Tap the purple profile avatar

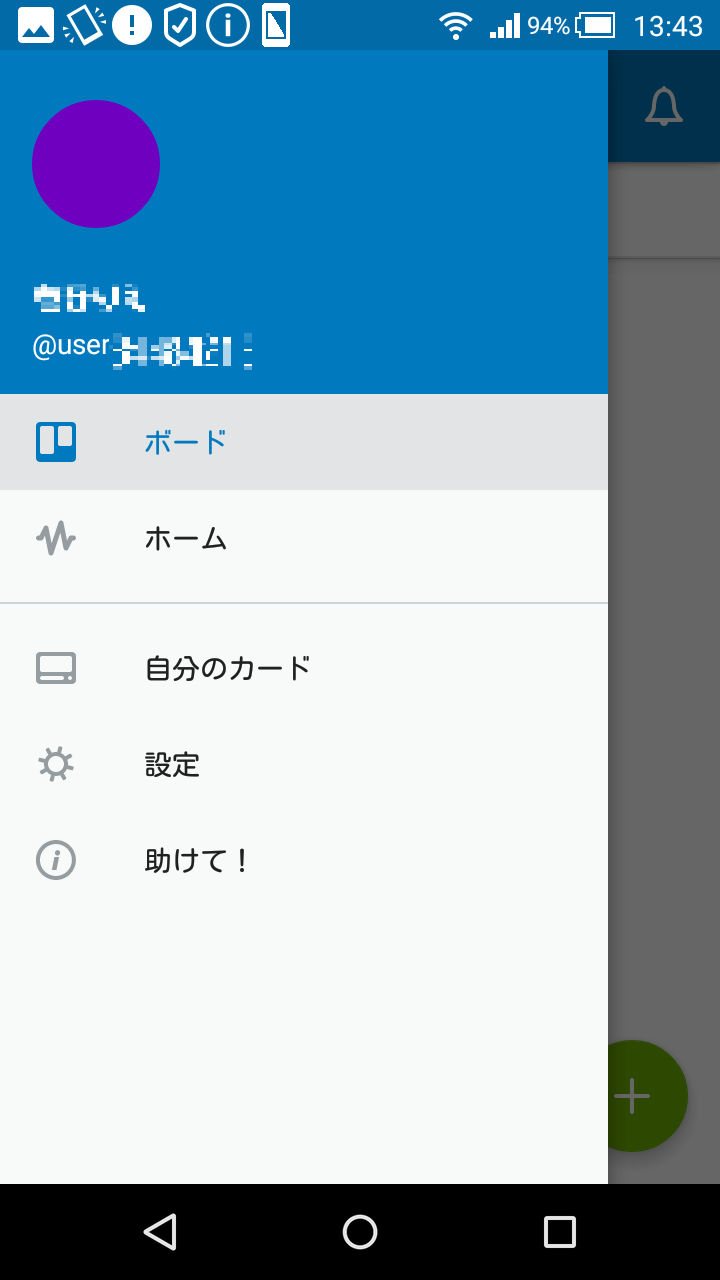(x=96, y=164)
